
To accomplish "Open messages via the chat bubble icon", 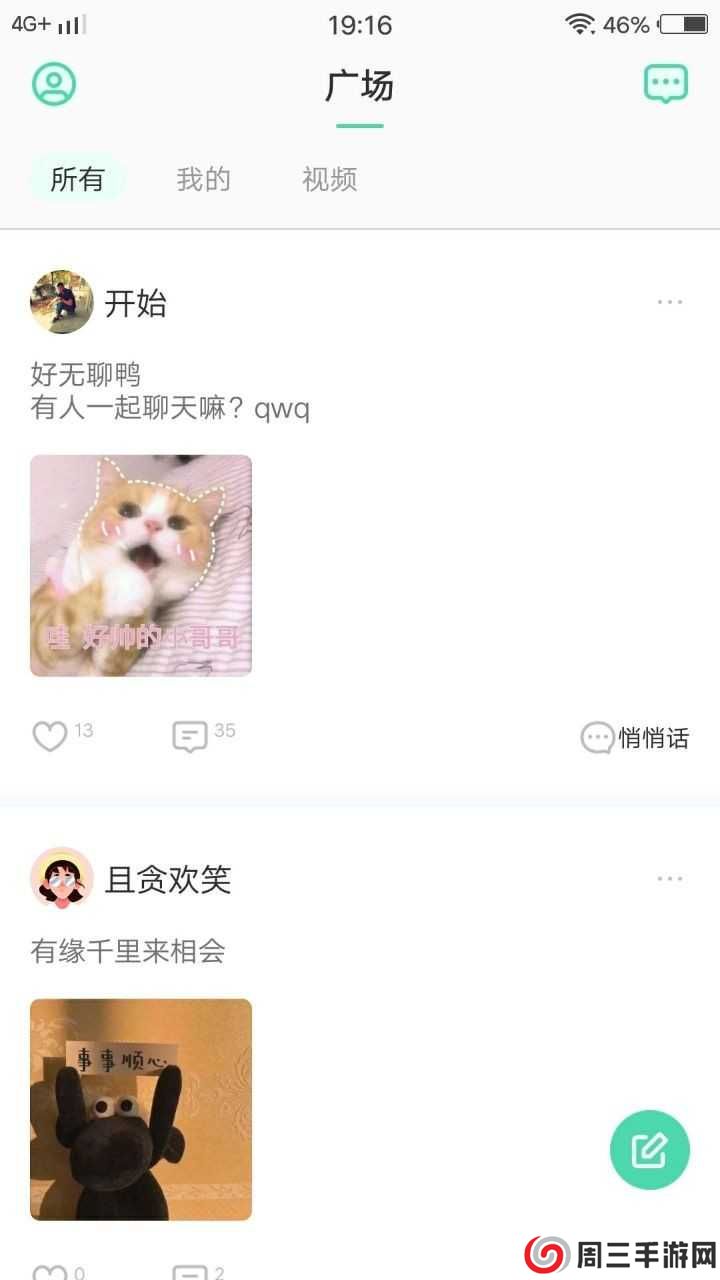I will point(665,83).
